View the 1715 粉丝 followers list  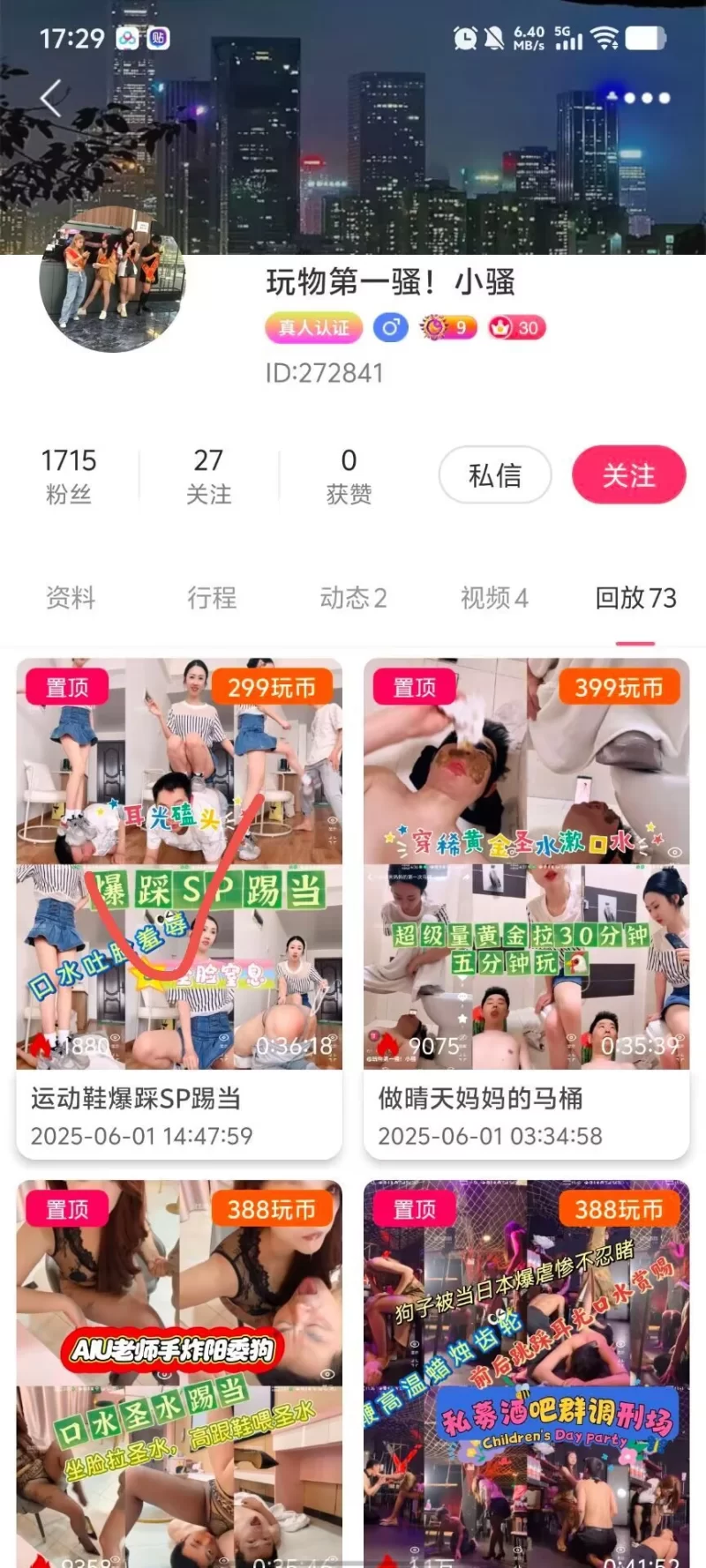[x=69, y=475]
